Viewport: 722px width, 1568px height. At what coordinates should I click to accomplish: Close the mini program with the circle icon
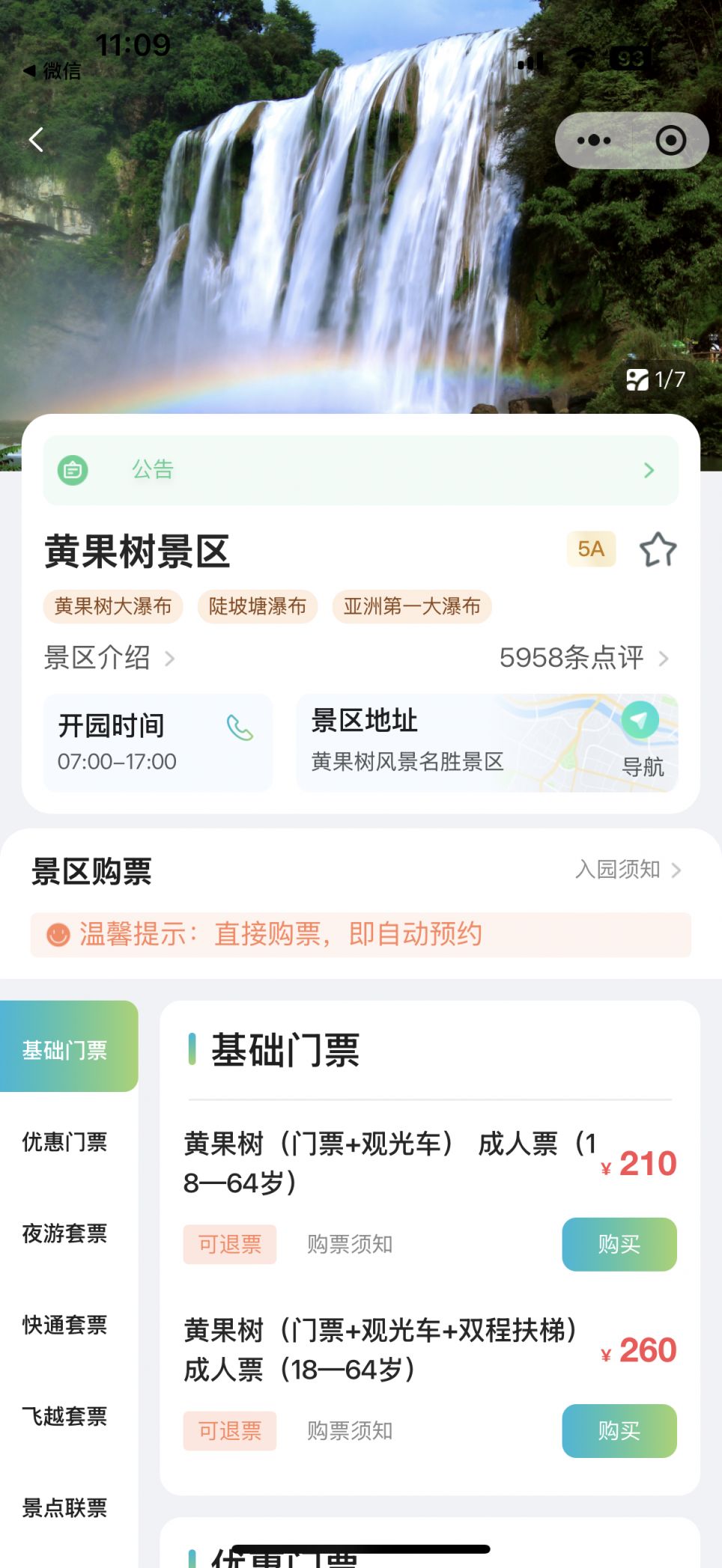tap(670, 141)
